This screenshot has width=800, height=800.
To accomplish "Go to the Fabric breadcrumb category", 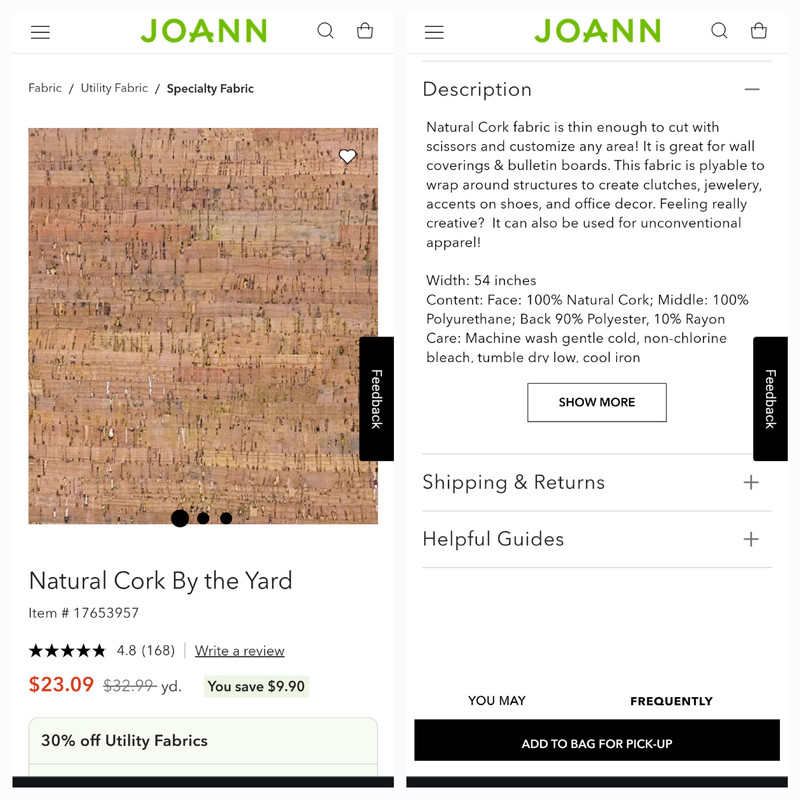I will (x=45, y=88).
